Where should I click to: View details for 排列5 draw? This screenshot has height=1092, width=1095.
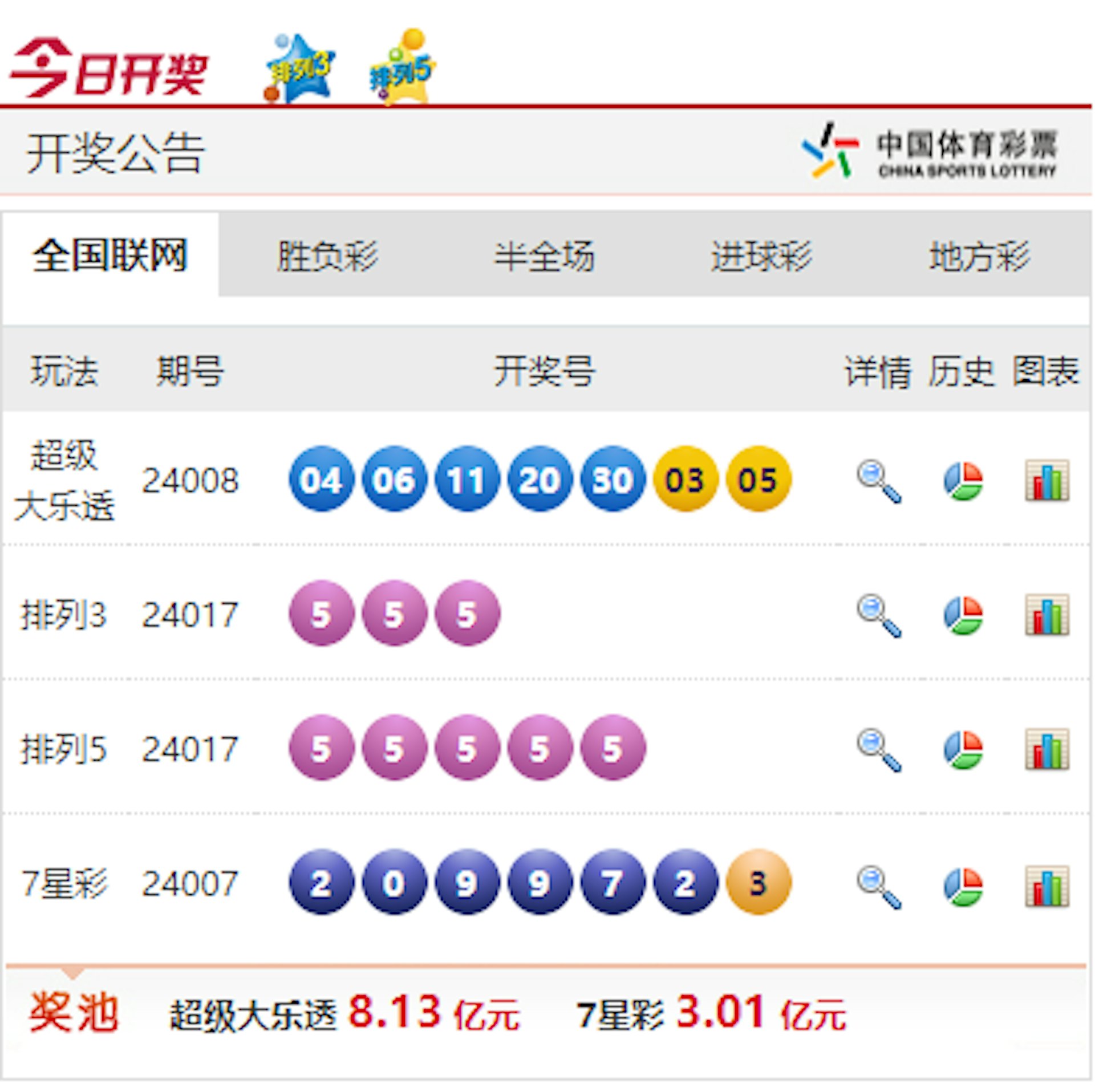point(879,749)
